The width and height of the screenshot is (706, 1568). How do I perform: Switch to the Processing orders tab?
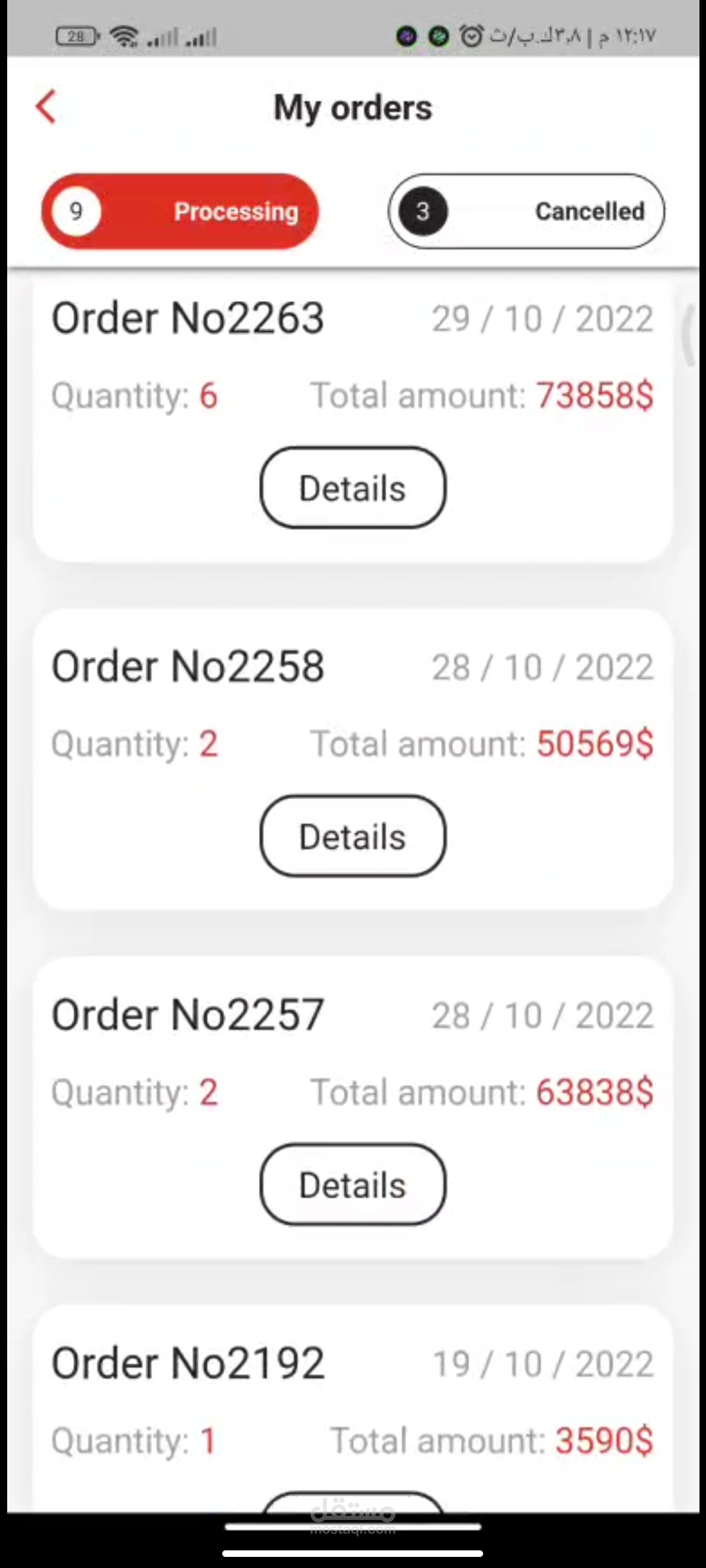click(180, 211)
